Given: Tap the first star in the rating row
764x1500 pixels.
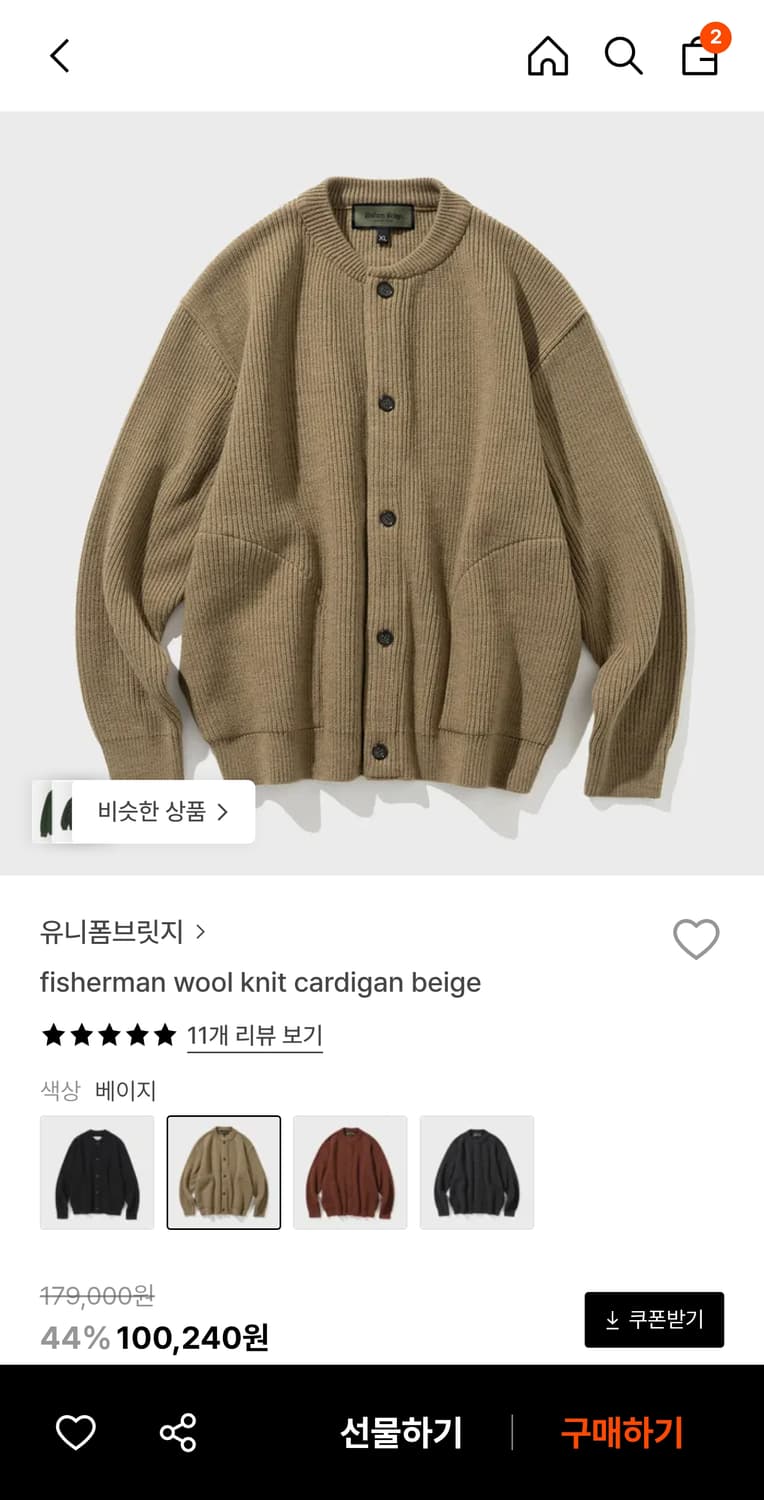Looking at the screenshot, I should [53, 1035].
